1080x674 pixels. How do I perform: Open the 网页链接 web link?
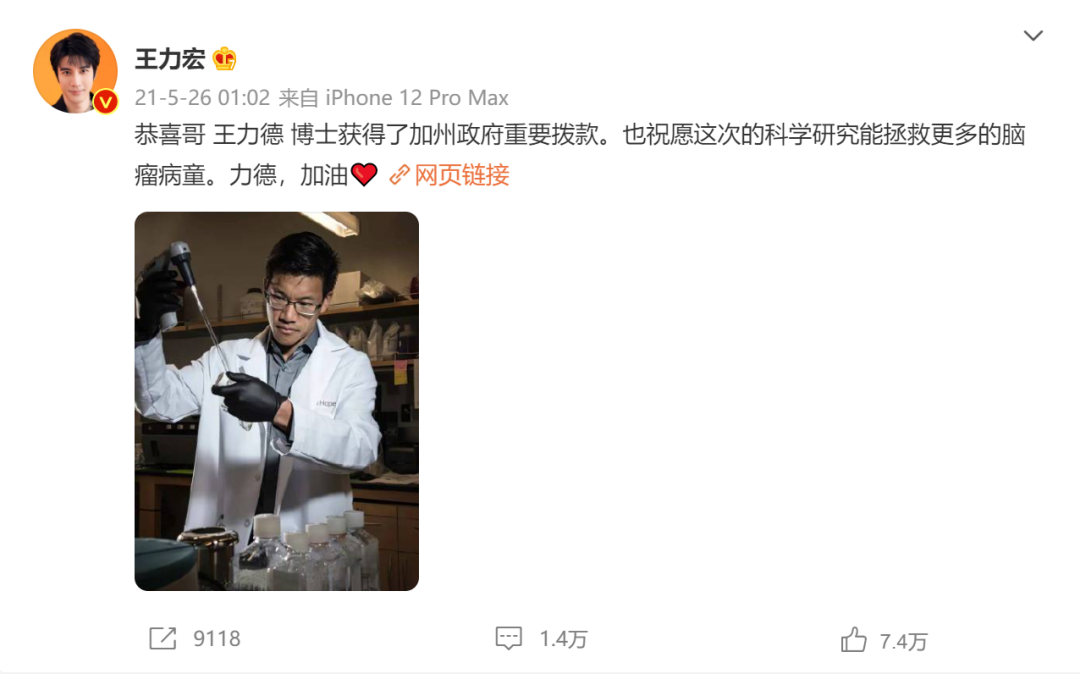(449, 175)
